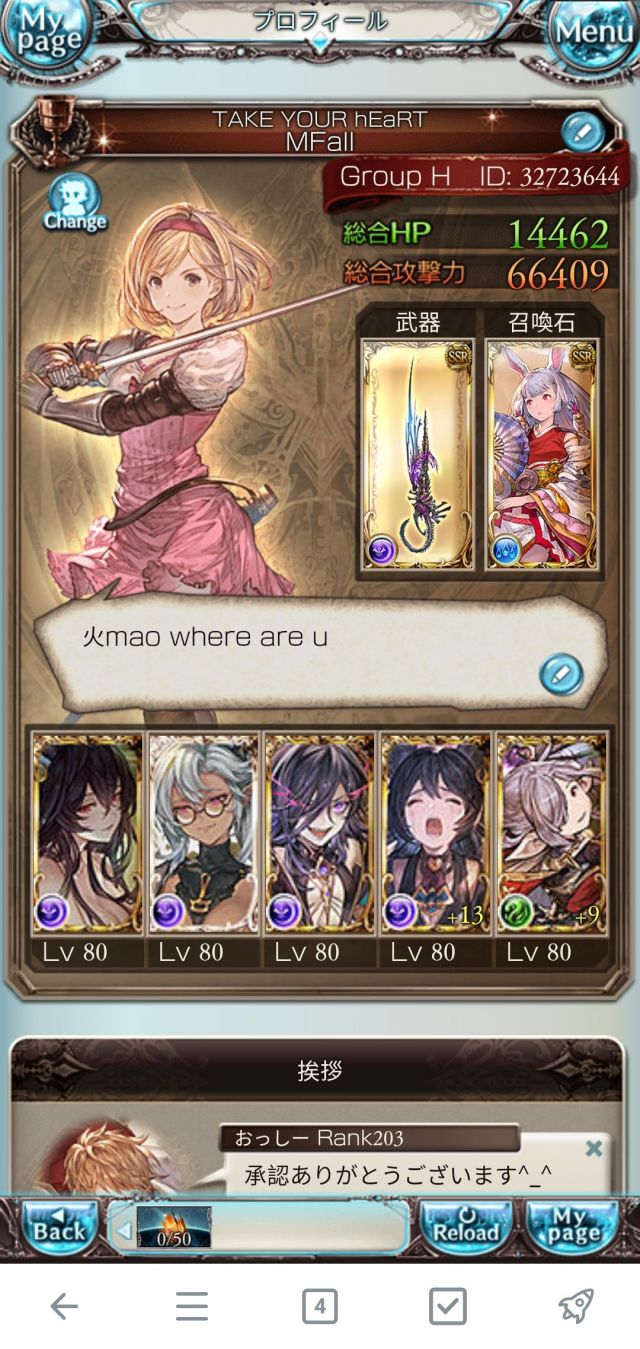Screen dimensions: 640x1349
Task: Dismiss the greeting from おっしー
Action: click(x=594, y=1148)
